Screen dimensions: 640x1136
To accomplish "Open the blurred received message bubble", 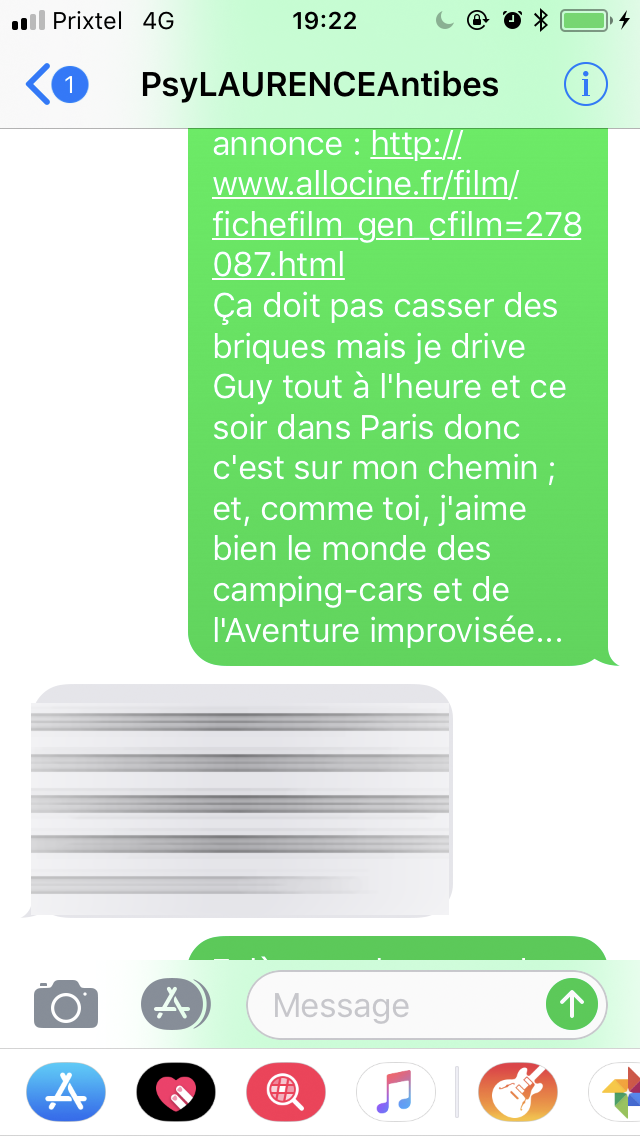I will click(x=241, y=800).
